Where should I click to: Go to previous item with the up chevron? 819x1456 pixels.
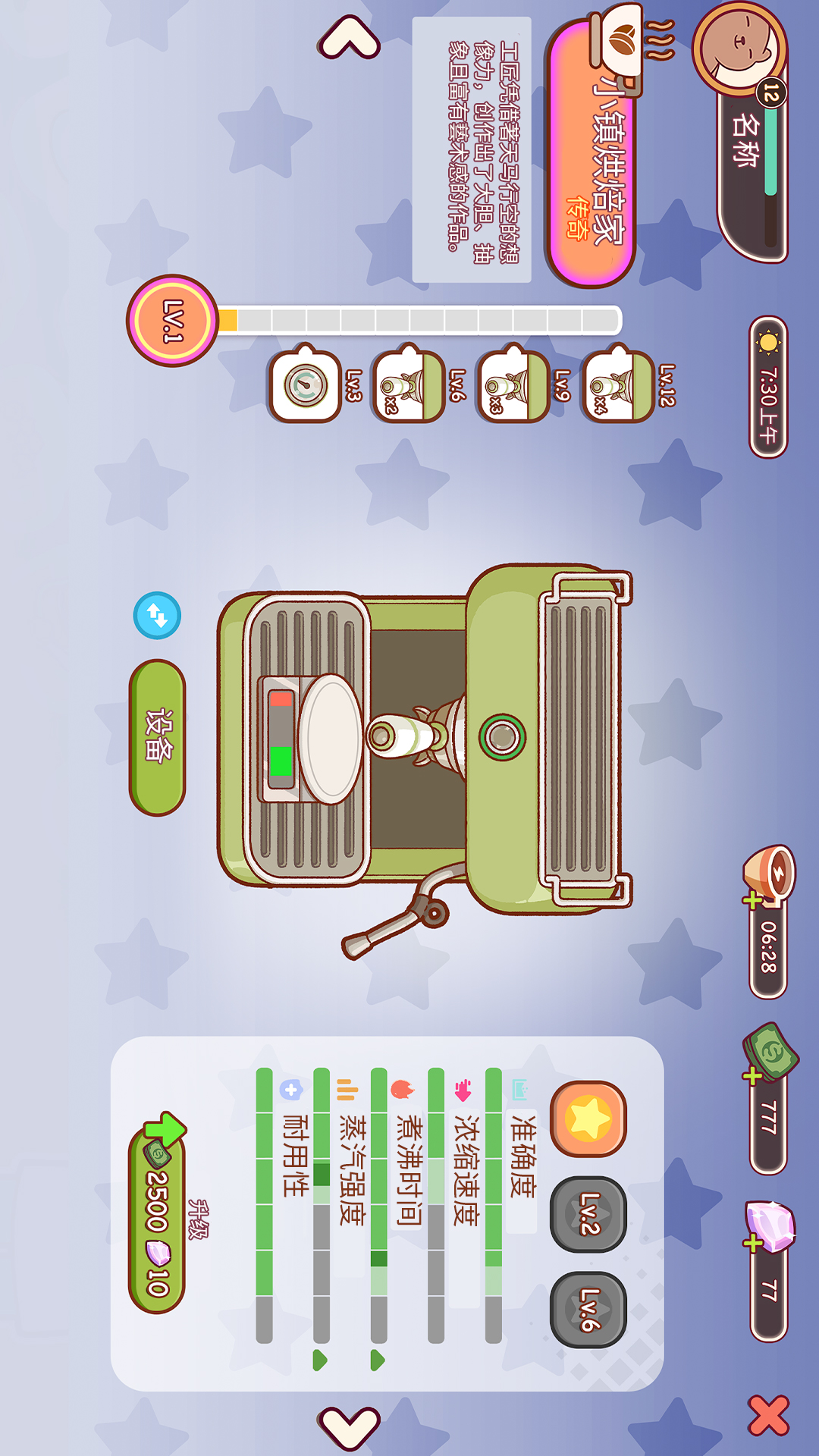click(349, 38)
